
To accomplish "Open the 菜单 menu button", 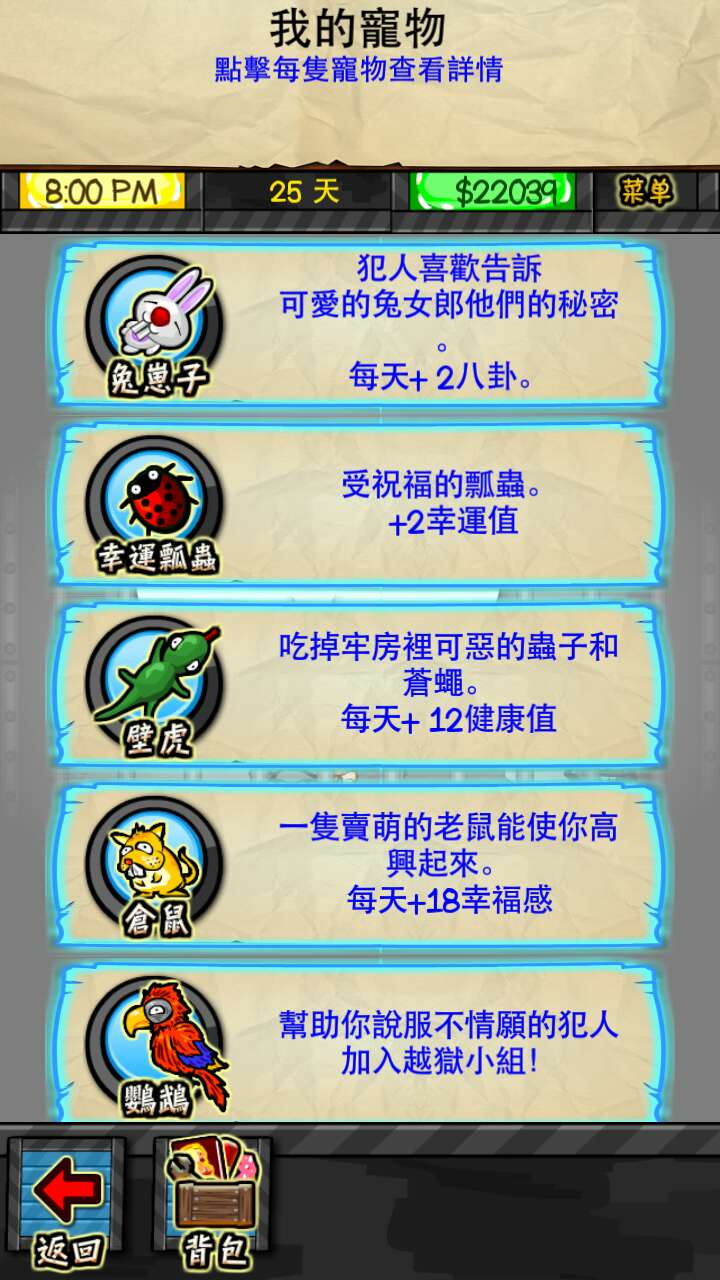I will [x=646, y=191].
